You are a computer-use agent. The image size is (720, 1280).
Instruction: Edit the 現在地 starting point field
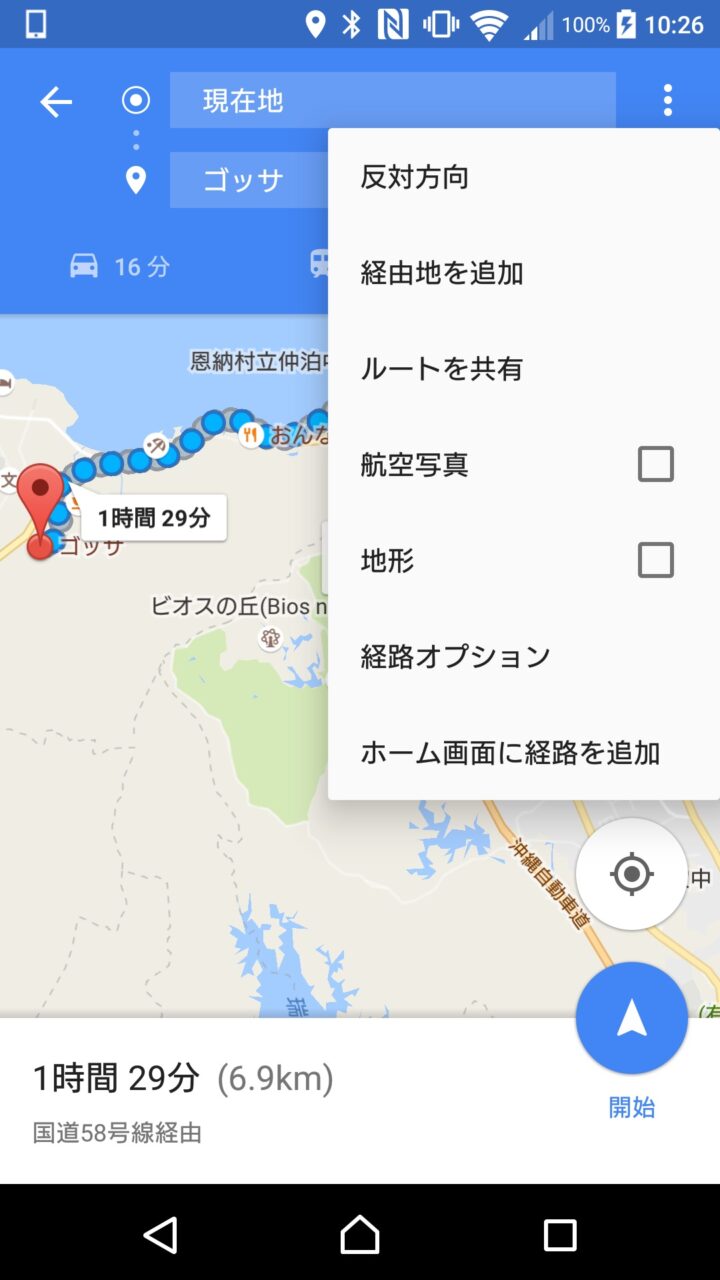click(x=392, y=100)
